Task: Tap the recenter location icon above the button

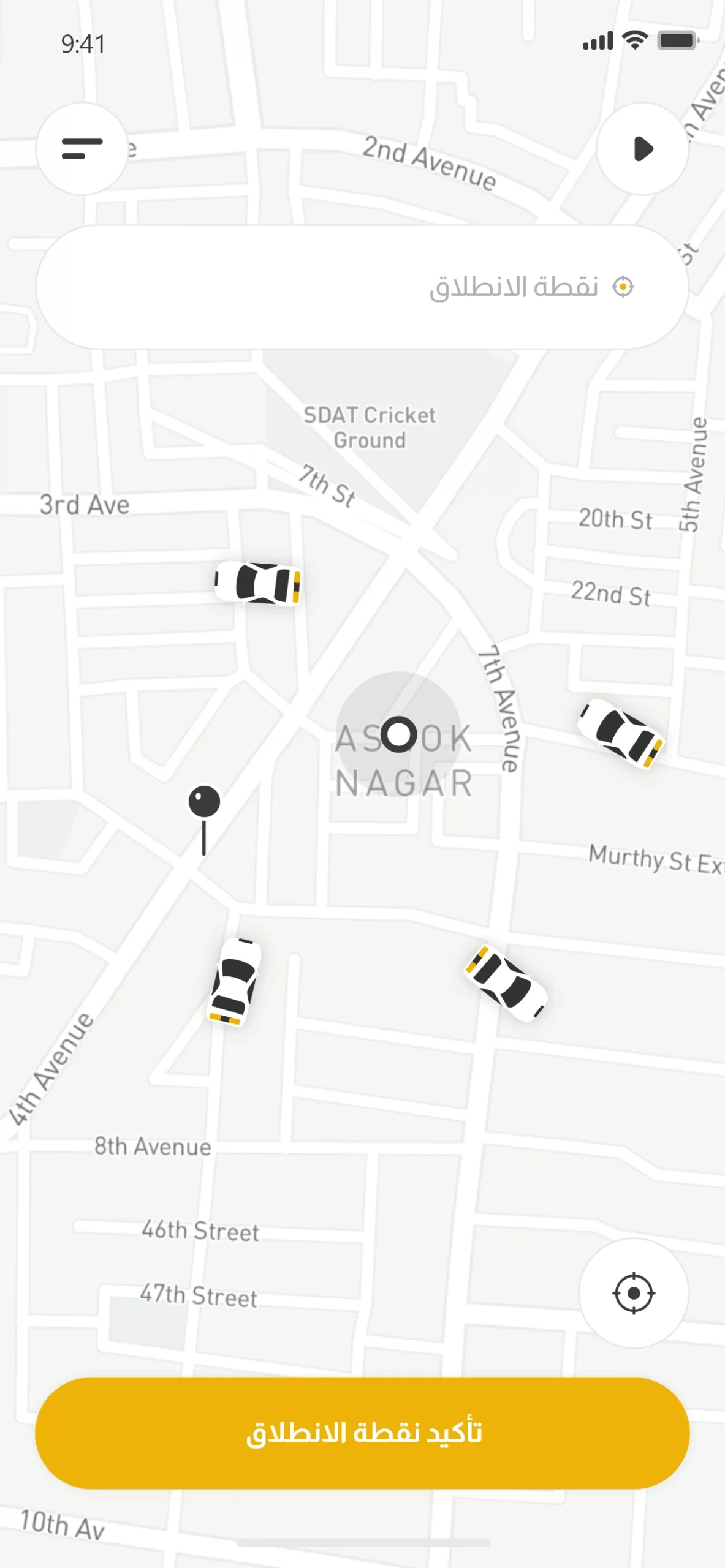Action: pyautogui.click(x=632, y=1292)
